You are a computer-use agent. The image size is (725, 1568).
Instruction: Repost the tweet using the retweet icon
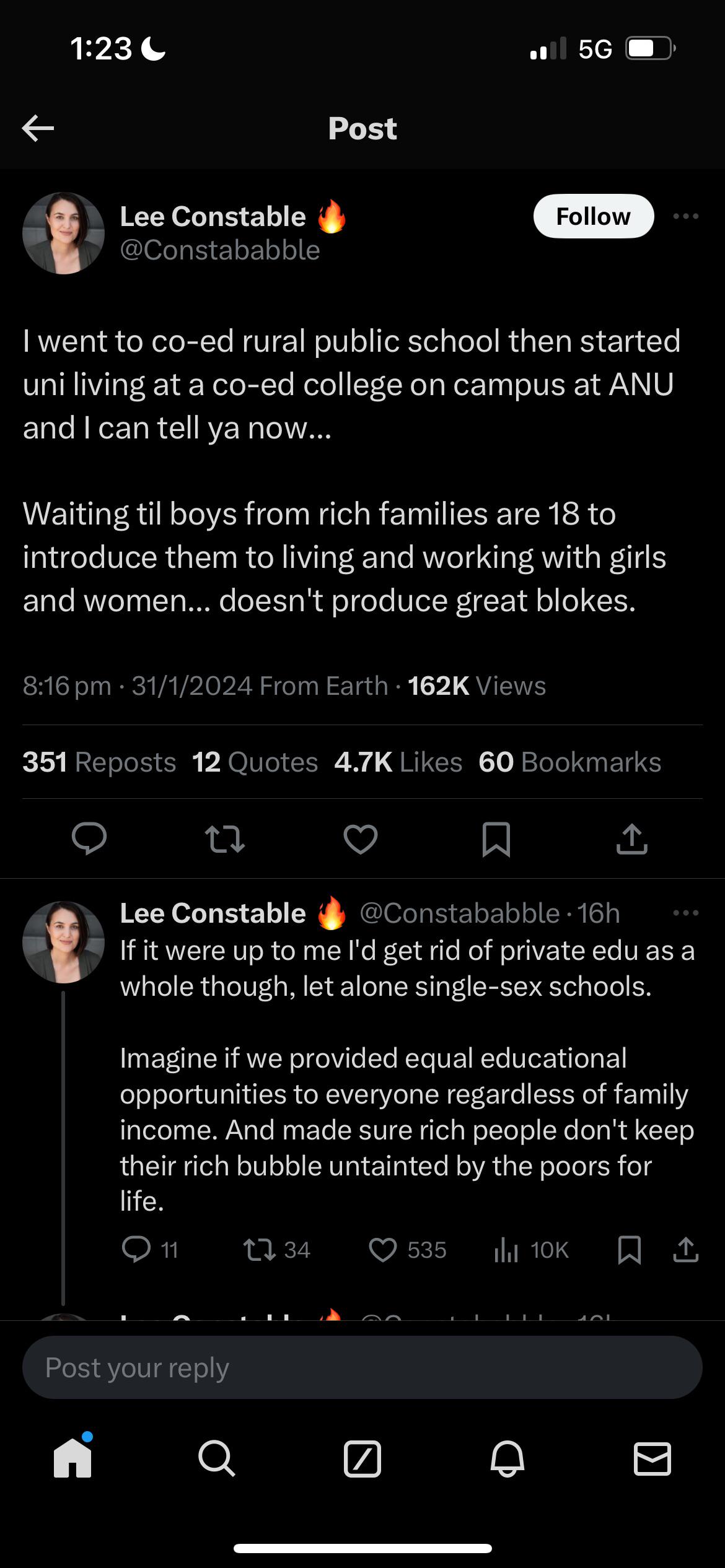[225, 840]
